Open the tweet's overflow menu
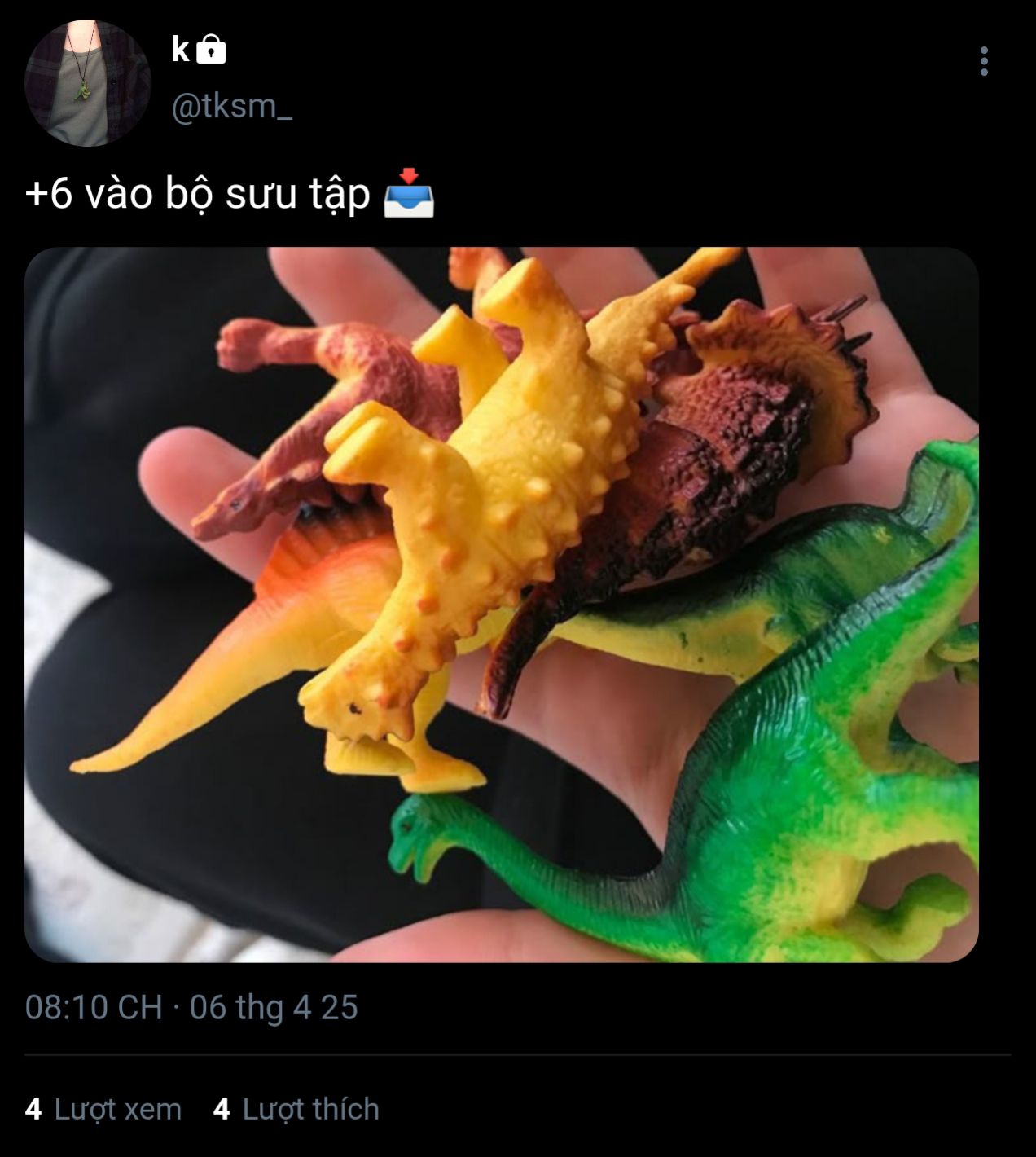Image resolution: width=1036 pixels, height=1157 pixels. [x=984, y=62]
